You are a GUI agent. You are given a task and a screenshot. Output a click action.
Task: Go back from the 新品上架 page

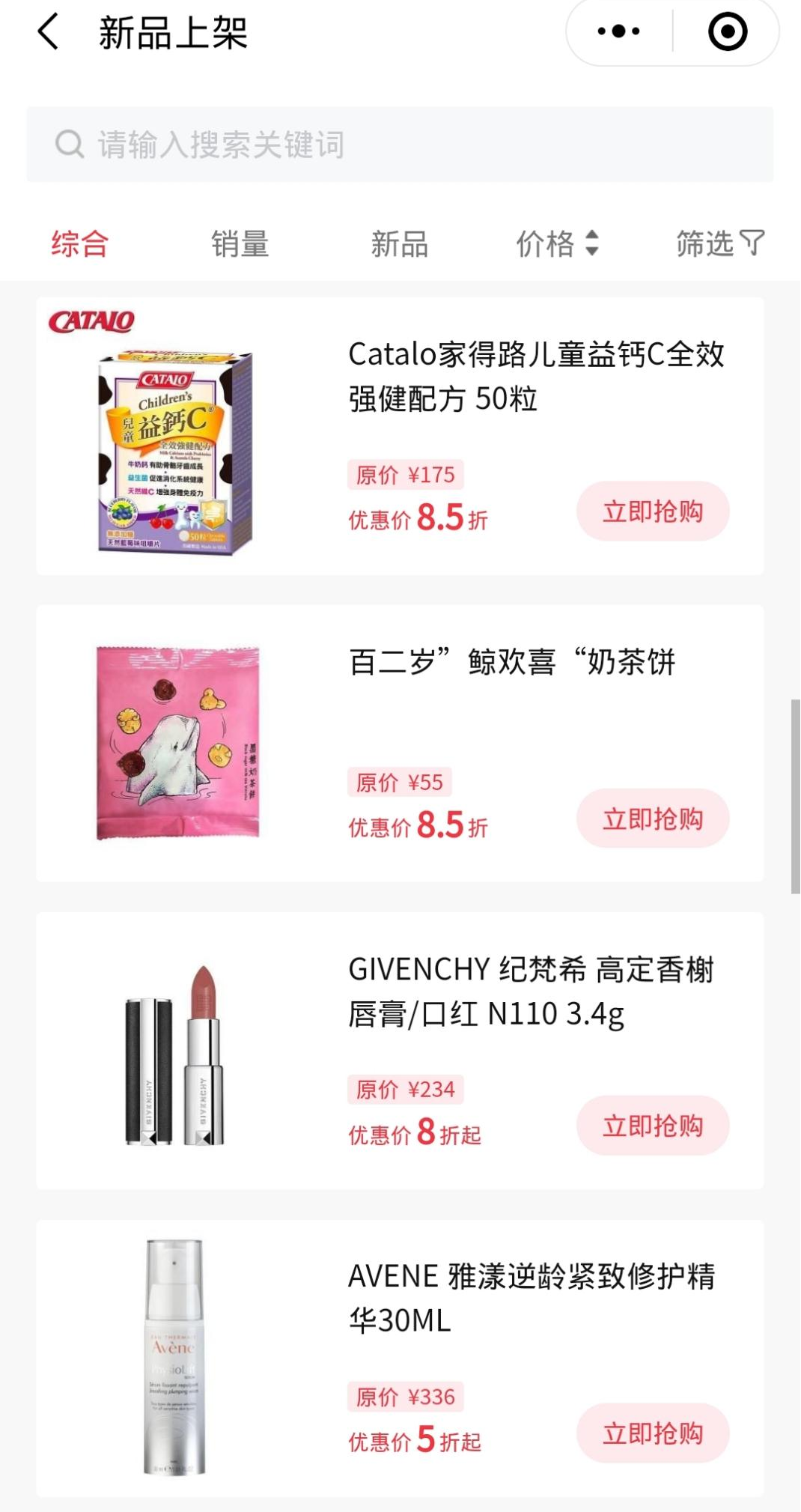coord(48,33)
